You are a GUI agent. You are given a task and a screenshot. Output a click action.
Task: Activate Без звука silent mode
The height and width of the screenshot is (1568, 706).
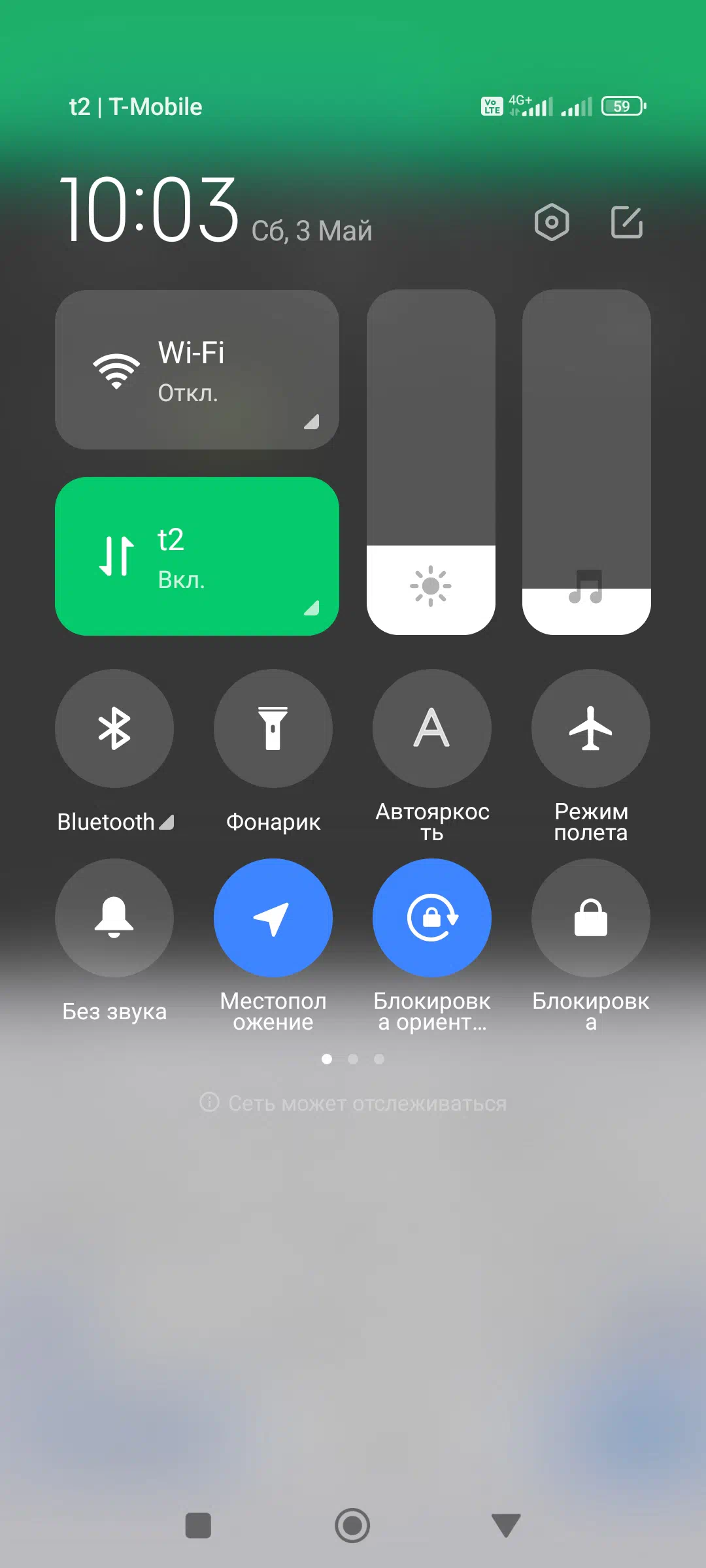pyautogui.click(x=114, y=918)
